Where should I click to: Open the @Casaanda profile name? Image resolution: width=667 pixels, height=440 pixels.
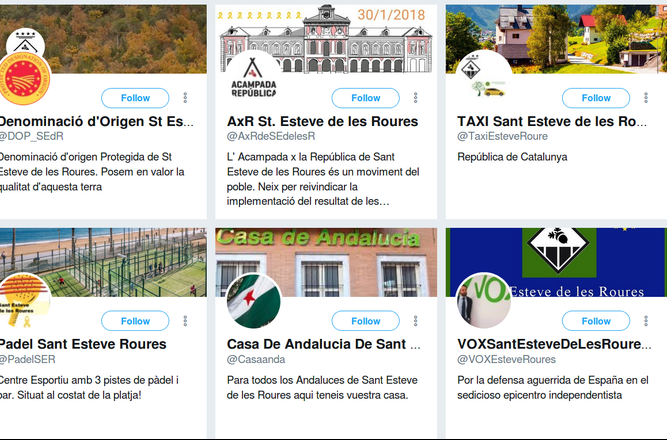pos(256,358)
